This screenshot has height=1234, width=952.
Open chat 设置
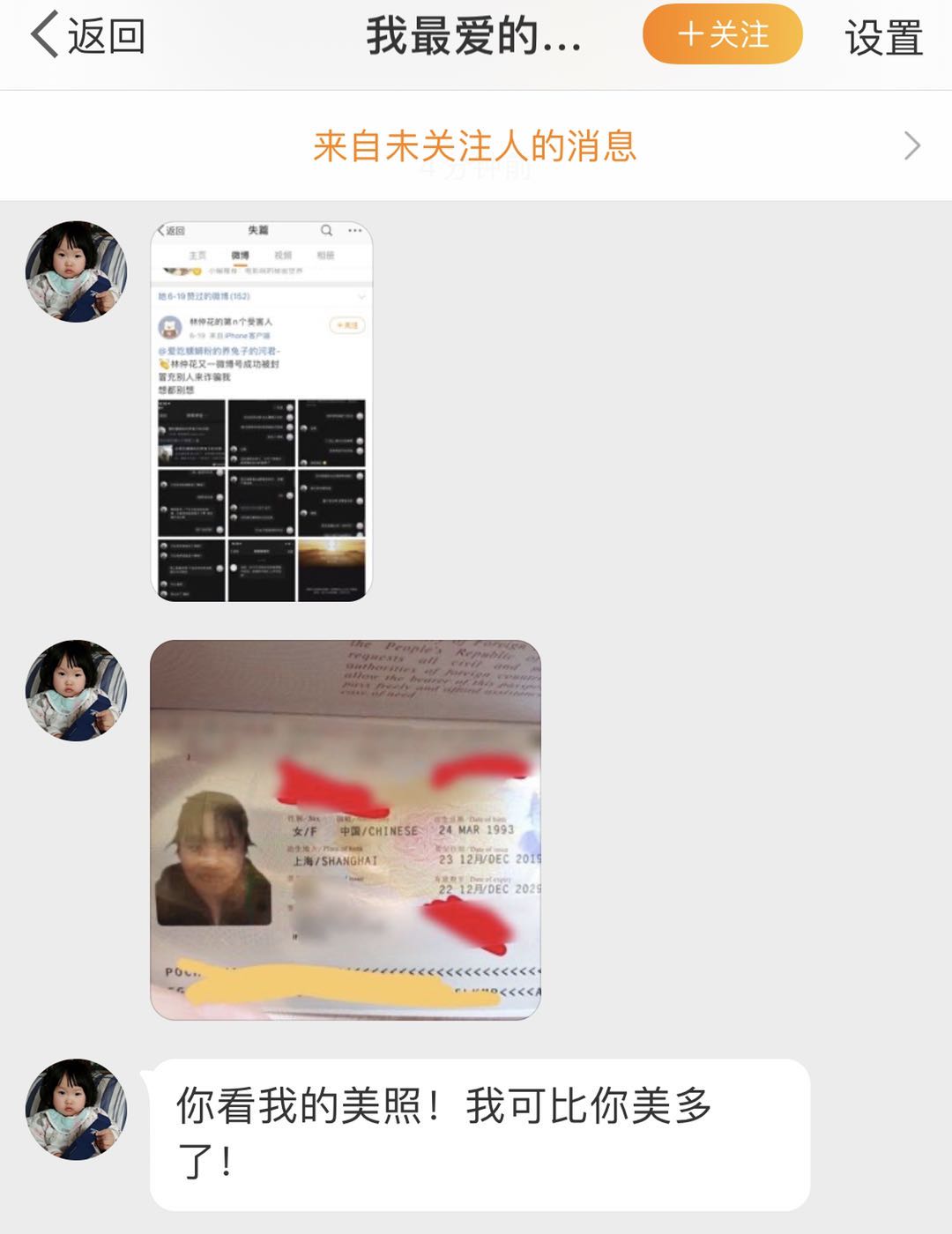tap(883, 38)
